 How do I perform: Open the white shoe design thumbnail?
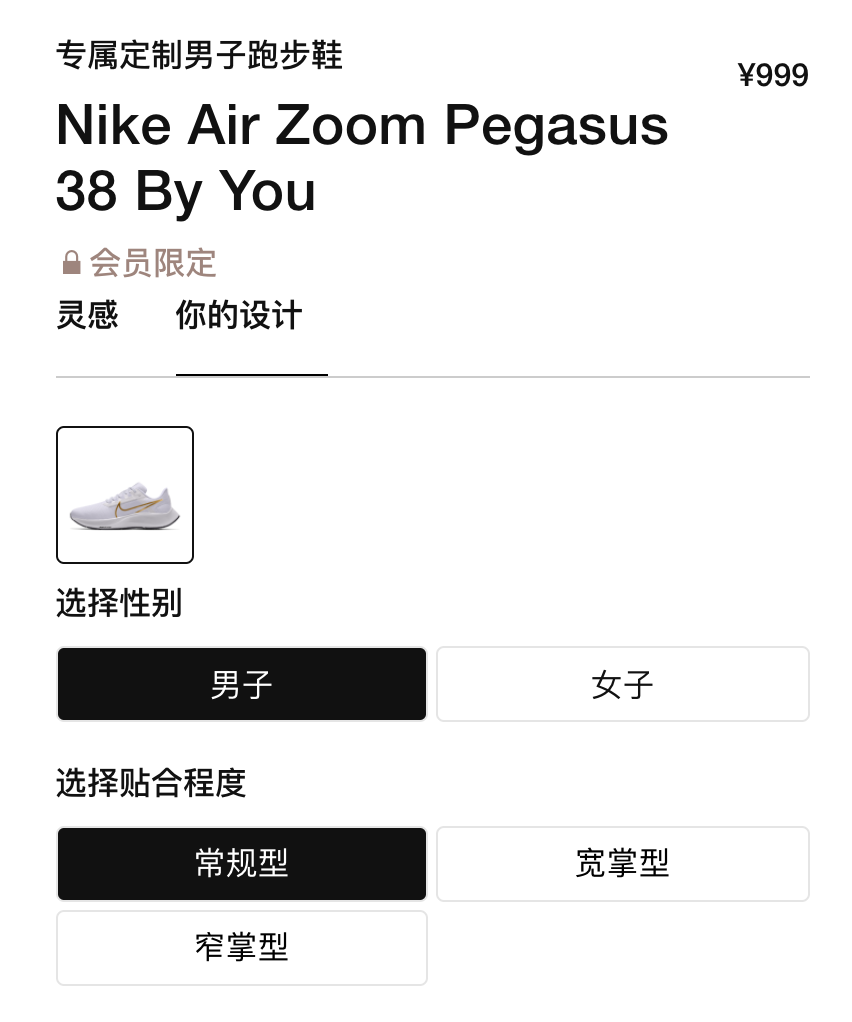(x=125, y=495)
